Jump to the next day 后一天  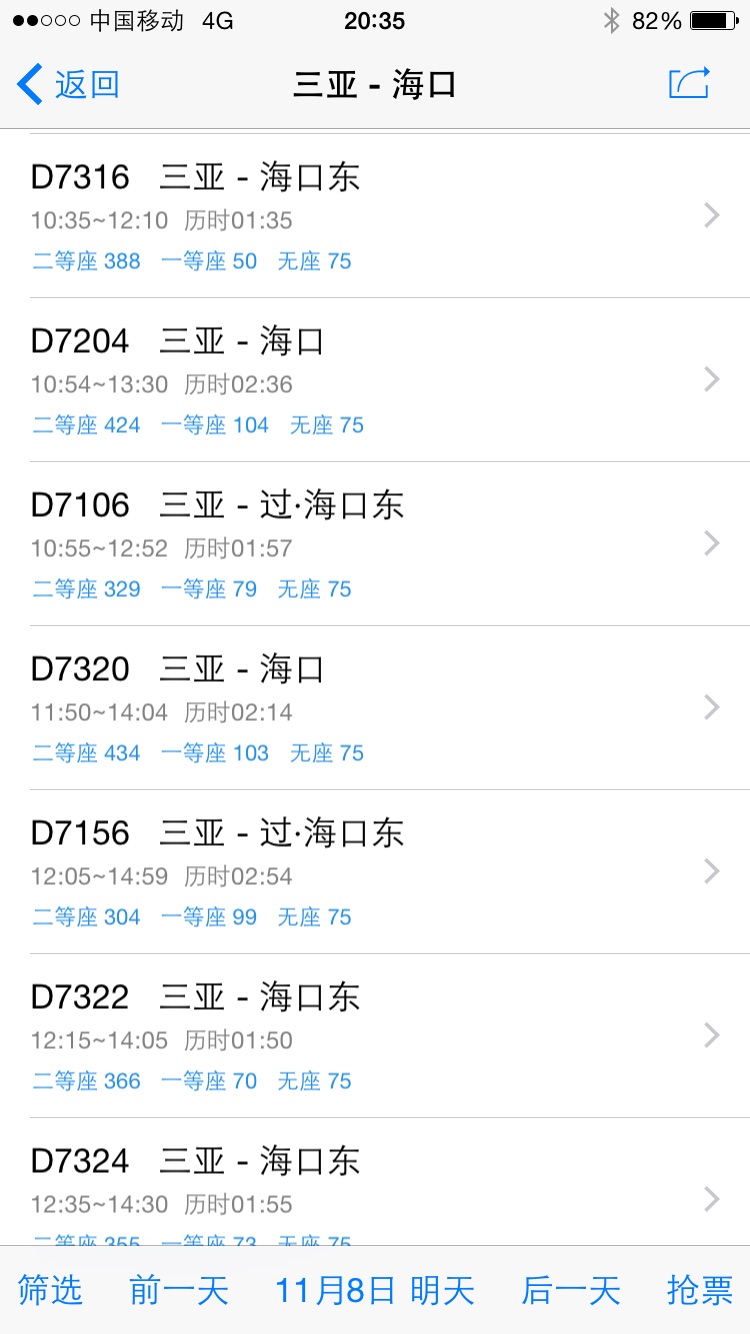click(x=571, y=1290)
